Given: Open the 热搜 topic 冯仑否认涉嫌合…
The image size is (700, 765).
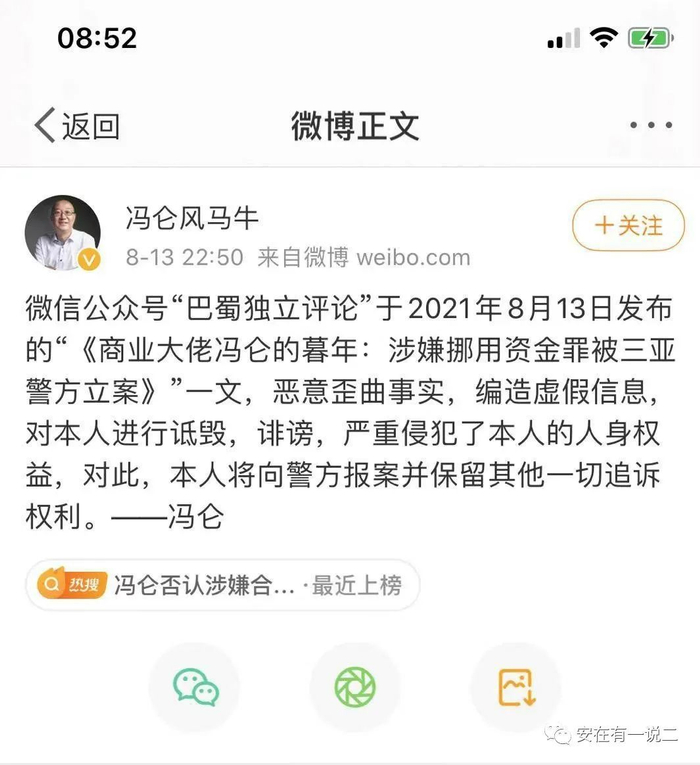Looking at the screenshot, I should tap(222, 585).
